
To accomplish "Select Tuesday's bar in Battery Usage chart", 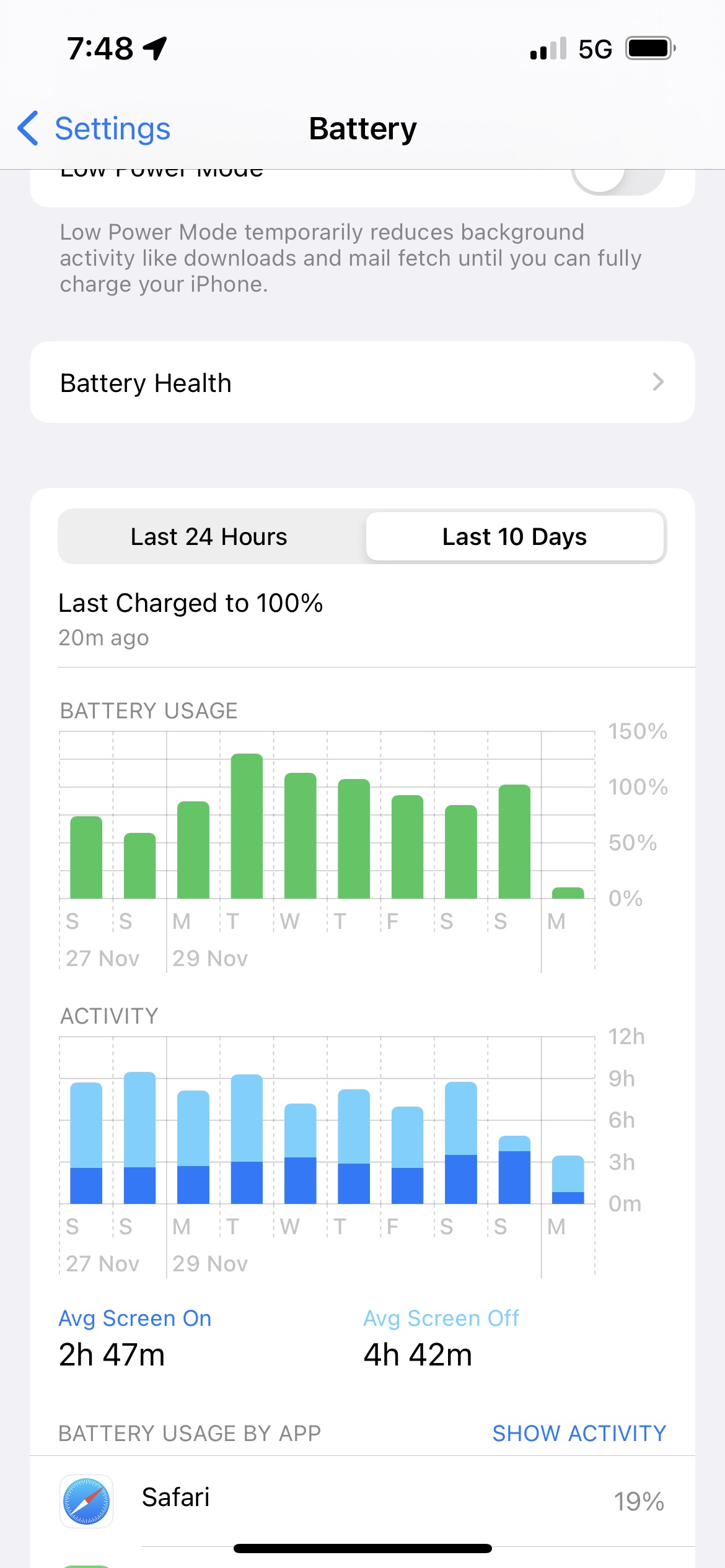I will pyautogui.click(x=247, y=826).
